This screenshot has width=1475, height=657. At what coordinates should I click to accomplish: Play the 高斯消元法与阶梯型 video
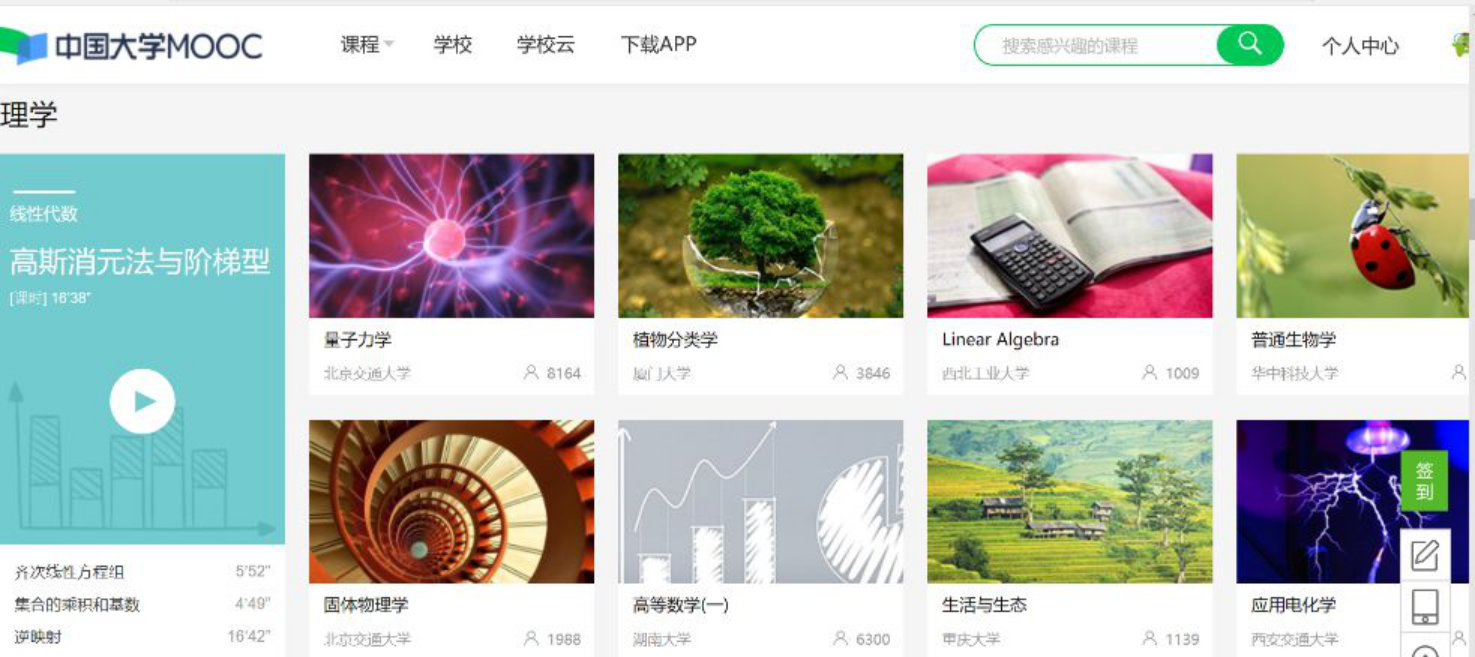pos(142,401)
